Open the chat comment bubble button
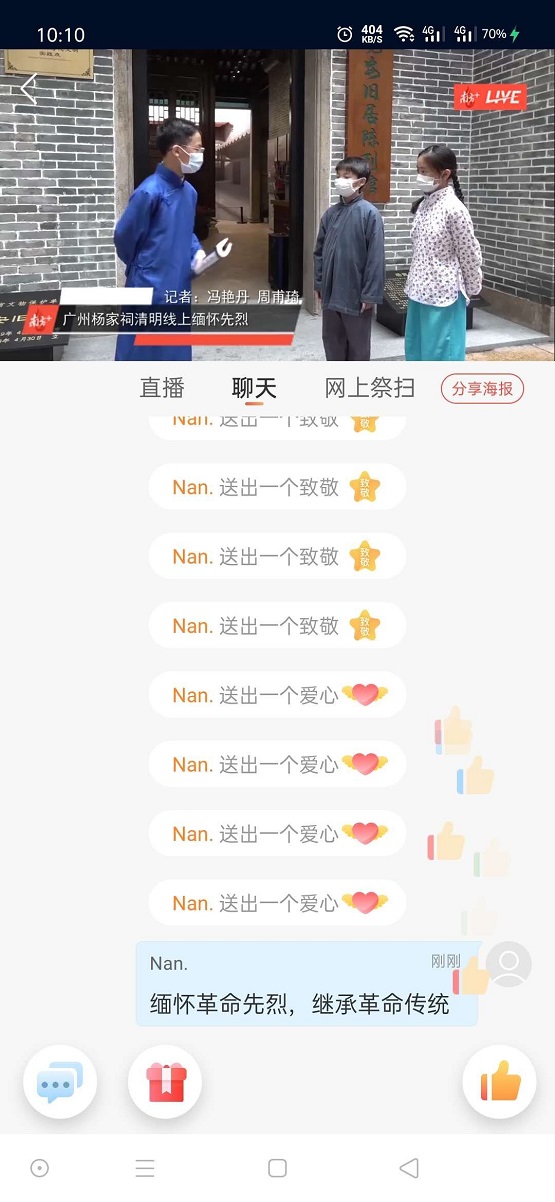The height and width of the screenshot is (1202, 555). (x=60, y=1081)
